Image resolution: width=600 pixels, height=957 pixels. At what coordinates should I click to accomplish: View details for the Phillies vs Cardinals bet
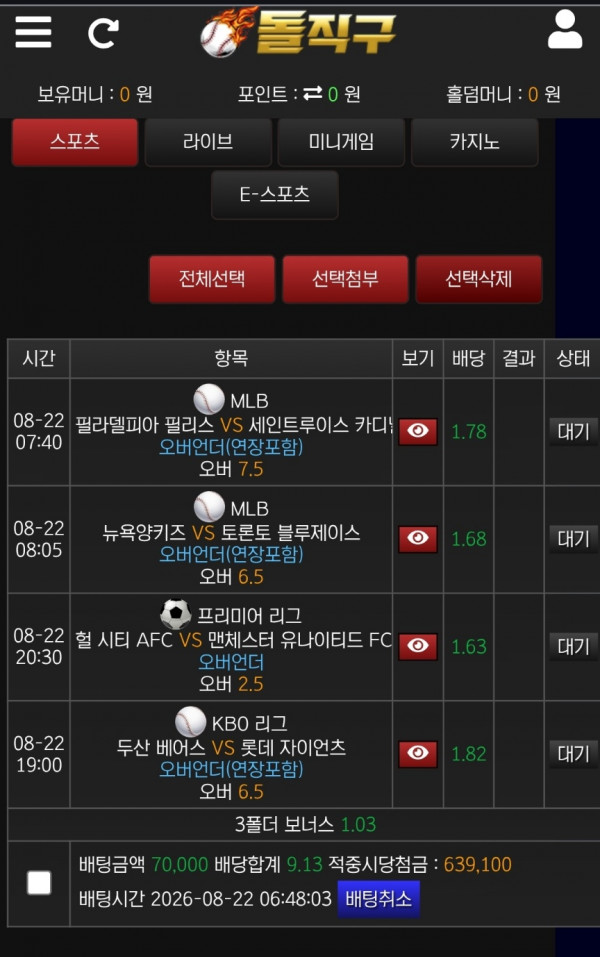point(418,432)
